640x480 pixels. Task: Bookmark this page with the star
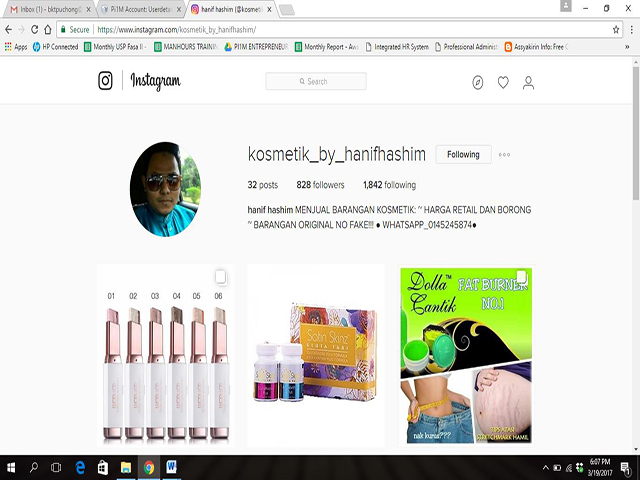[x=616, y=30]
